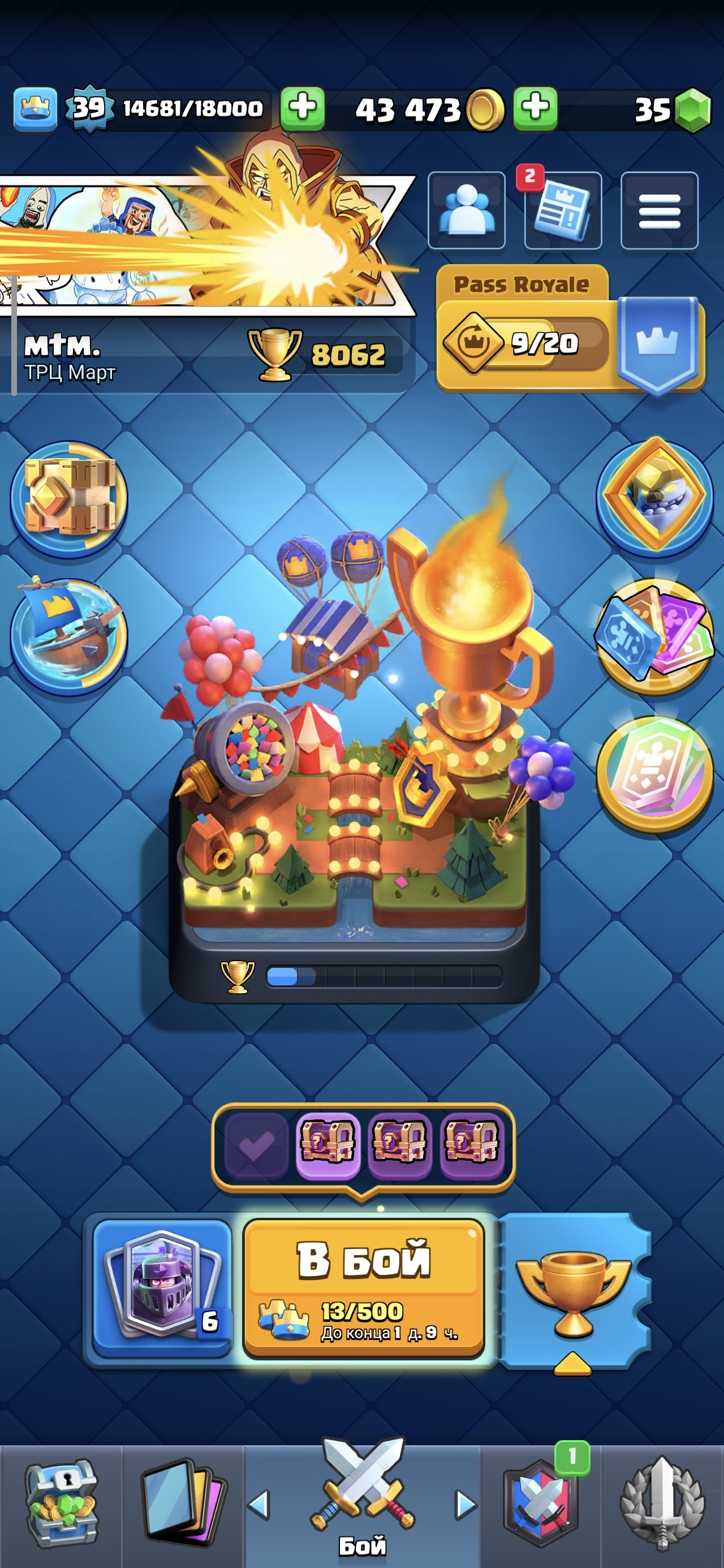This screenshot has height=1568, width=724.
Task: Switch to the Shop tab with the chest
Action: (x=61, y=1504)
